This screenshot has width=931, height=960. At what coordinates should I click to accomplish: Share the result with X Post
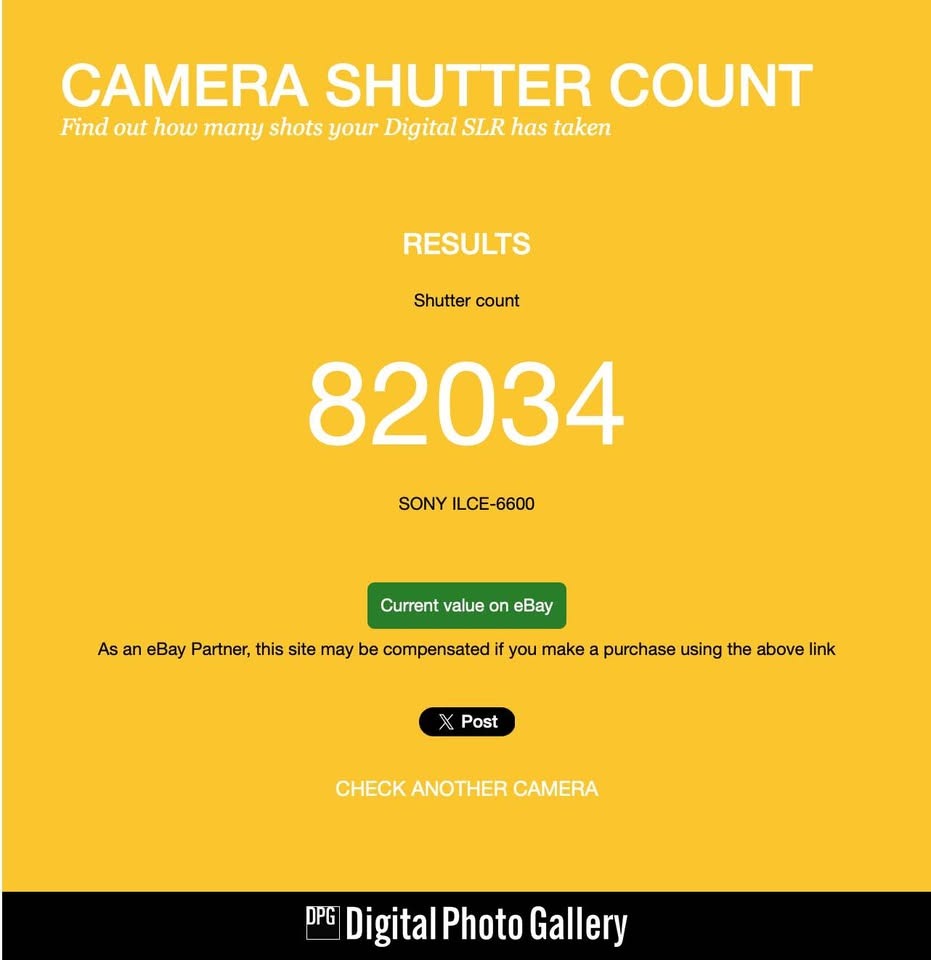tap(466, 722)
